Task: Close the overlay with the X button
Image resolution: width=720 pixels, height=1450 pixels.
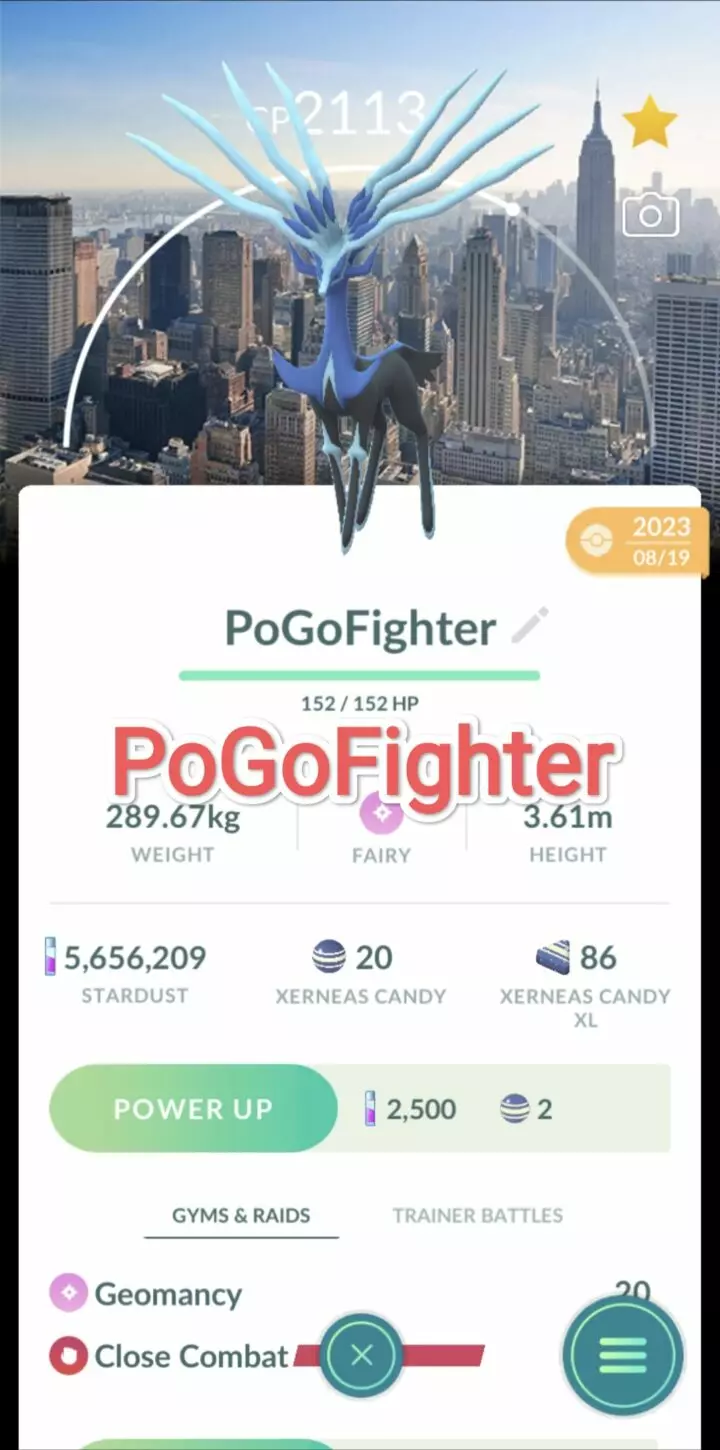Action: click(361, 1355)
